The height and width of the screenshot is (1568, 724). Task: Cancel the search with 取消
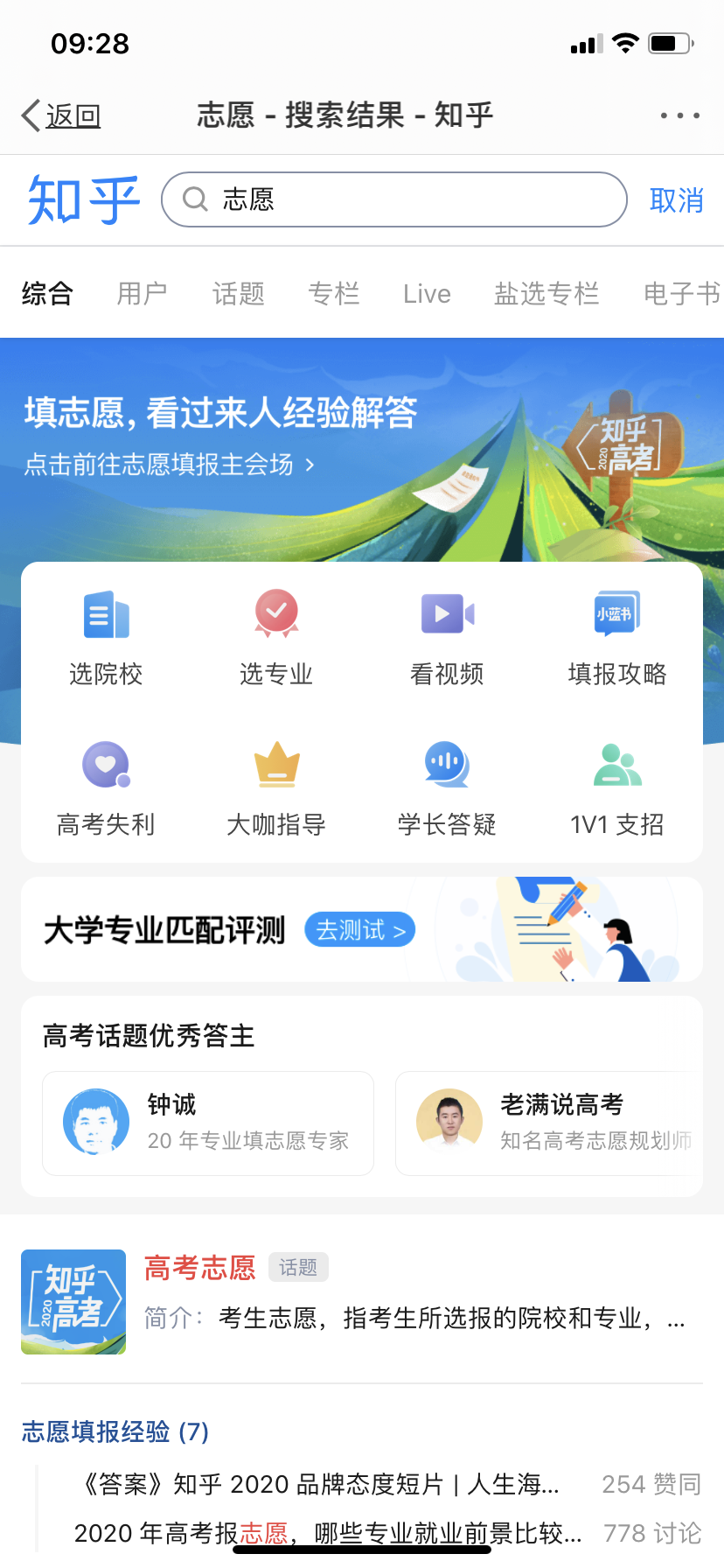pyautogui.click(x=676, y=200)
